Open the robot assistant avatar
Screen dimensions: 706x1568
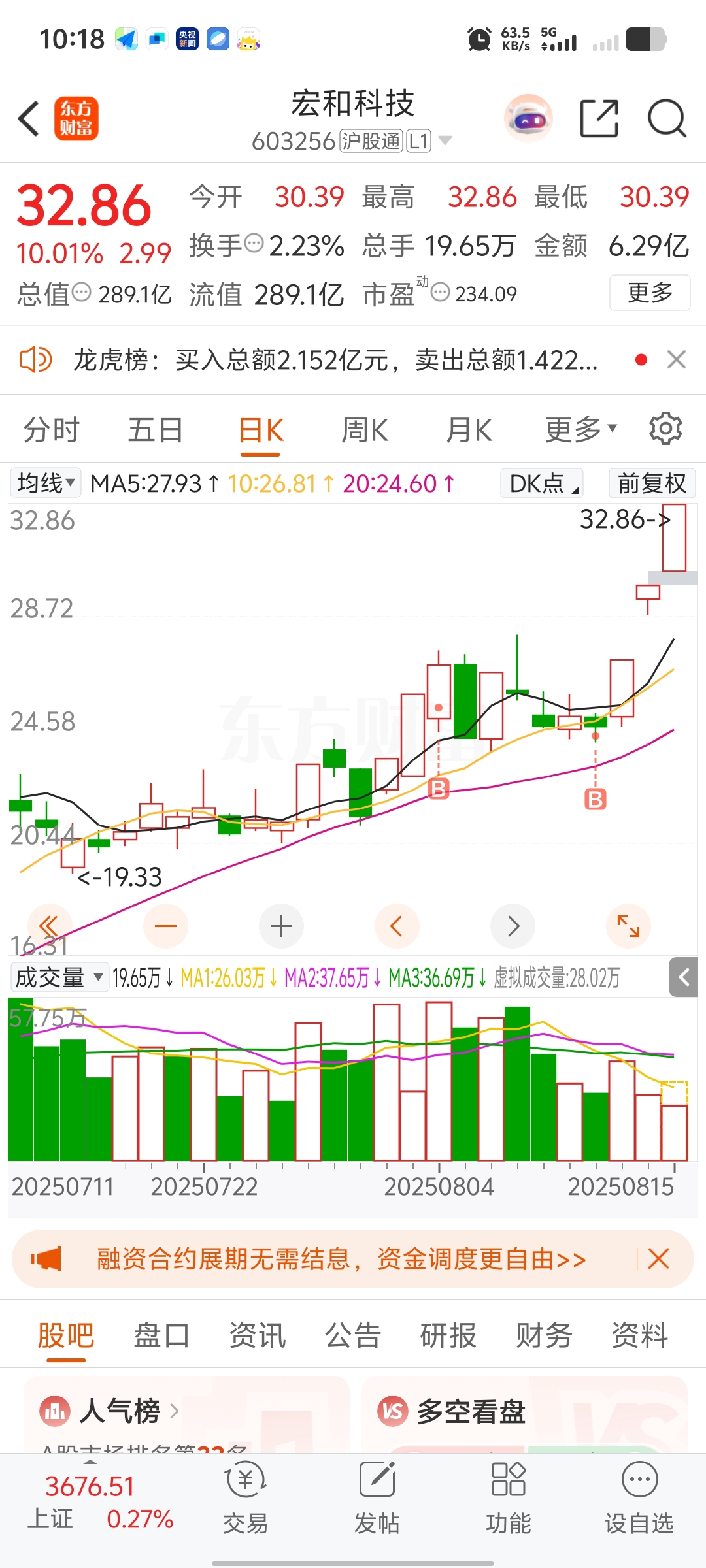[x=528, y=119]
